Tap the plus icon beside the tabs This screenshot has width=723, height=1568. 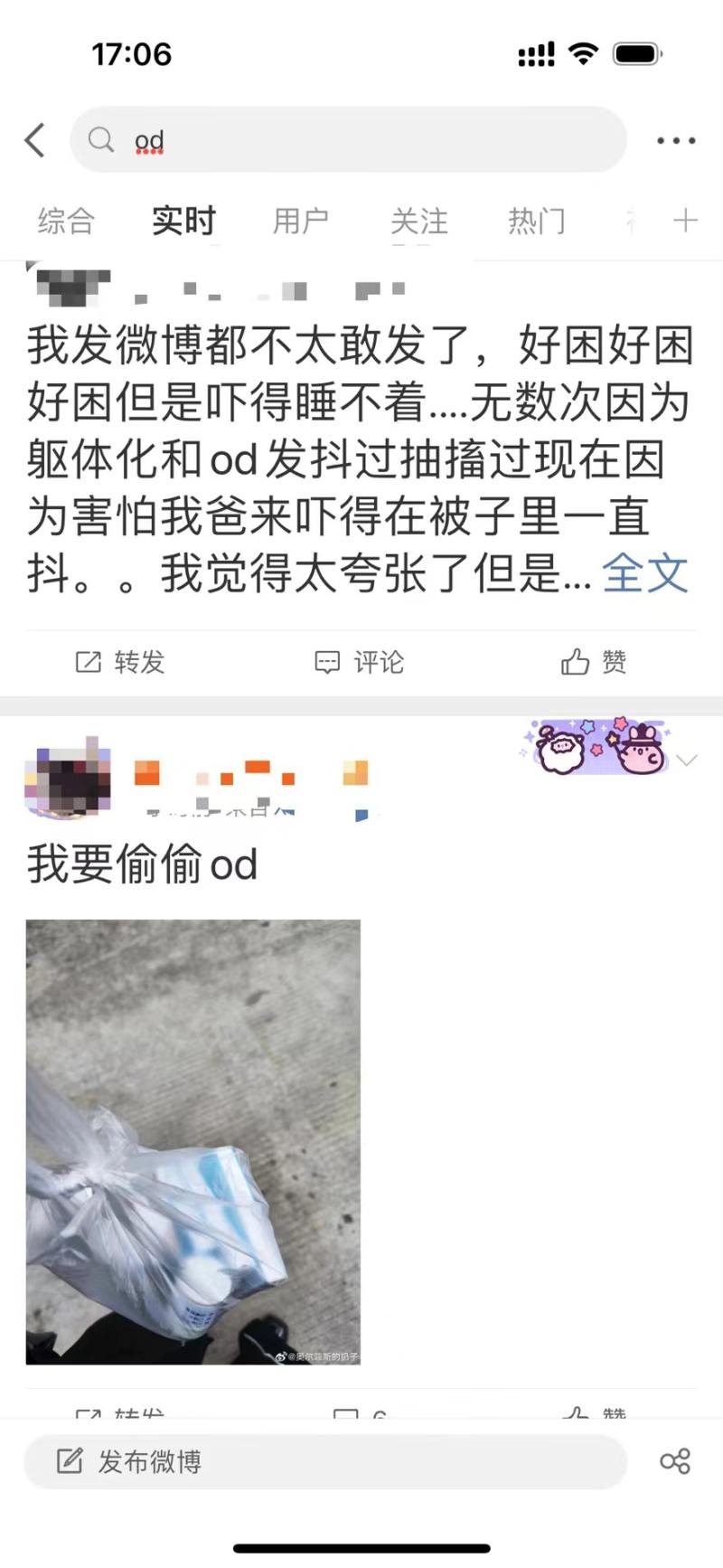click(686, 220)
